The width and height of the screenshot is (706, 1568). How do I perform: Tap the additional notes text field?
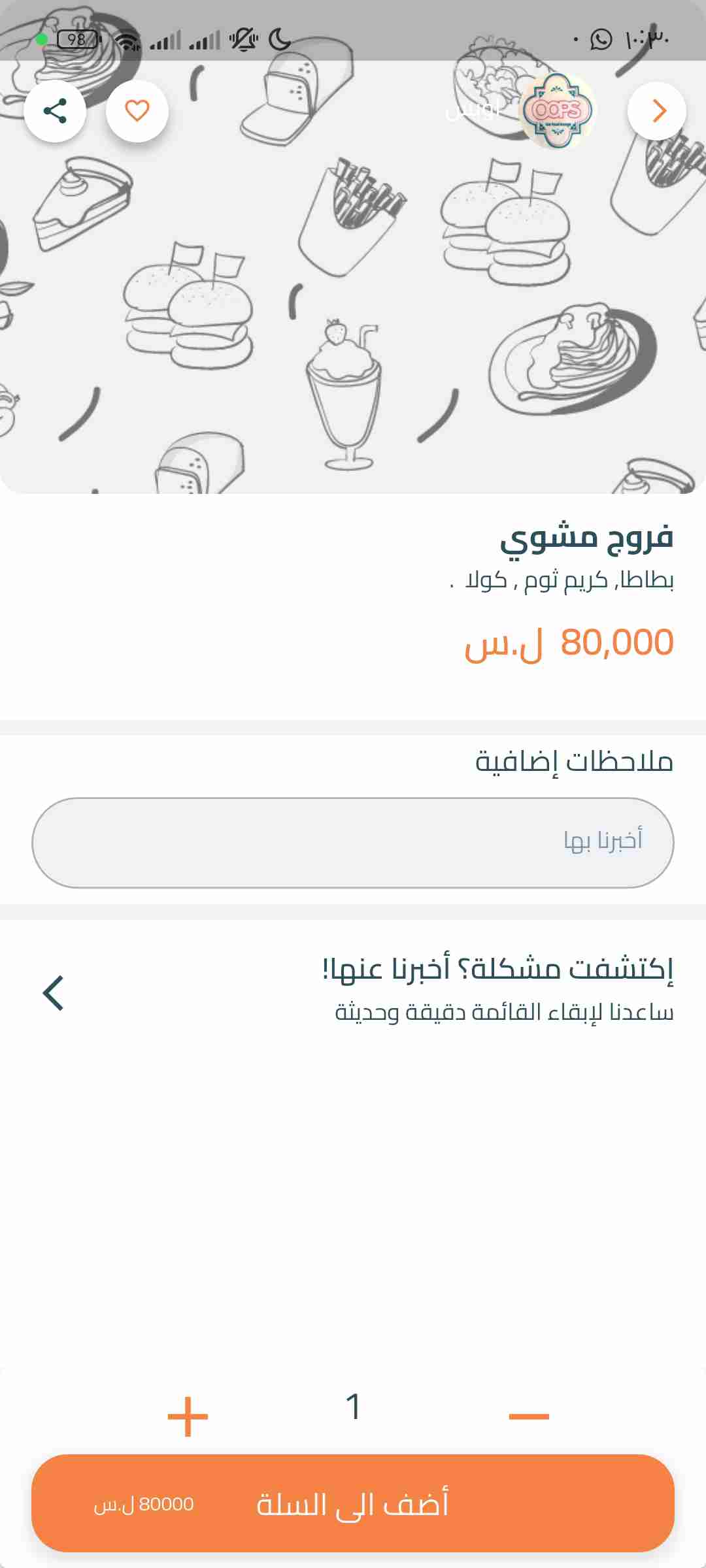pos(353,842)
